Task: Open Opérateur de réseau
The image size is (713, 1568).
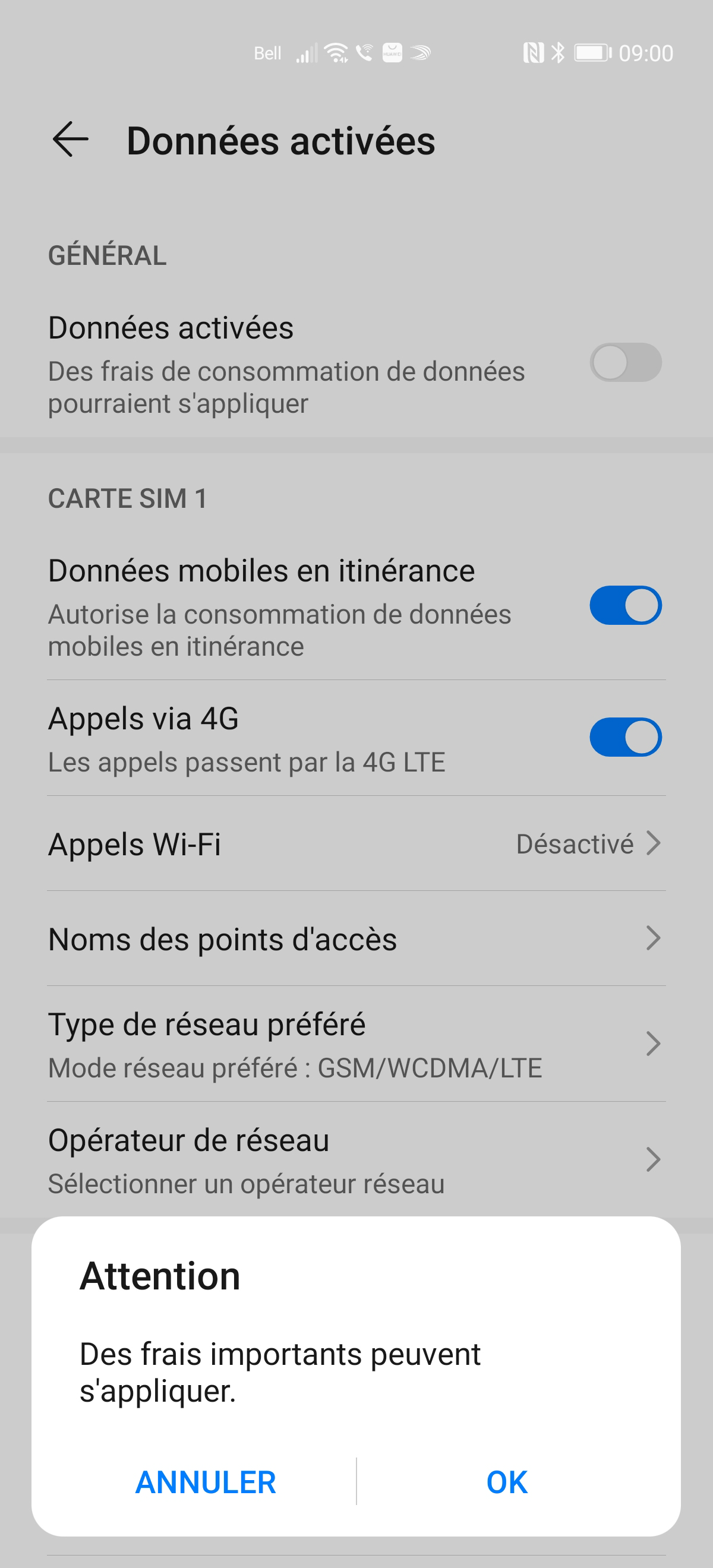Action: 356,1160
